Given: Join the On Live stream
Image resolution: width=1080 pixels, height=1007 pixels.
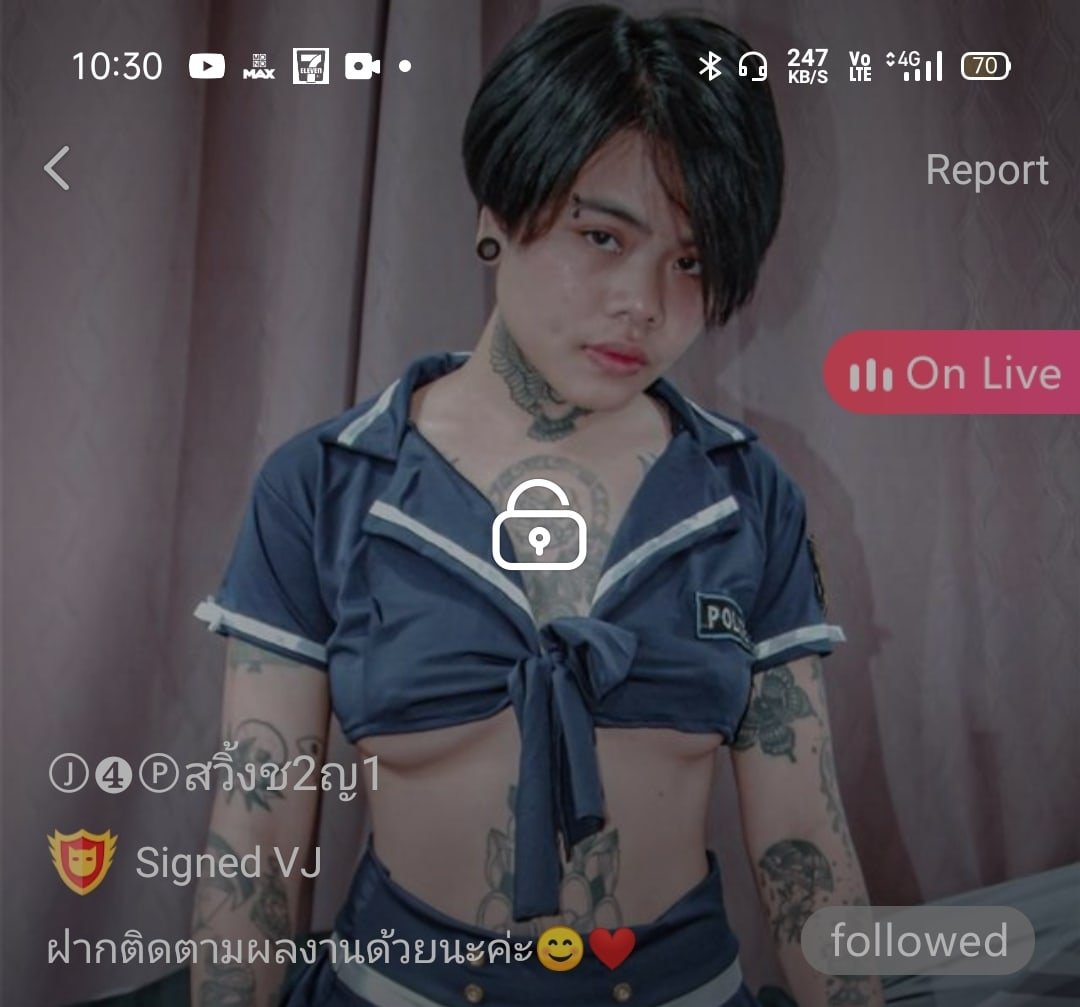Looking at the screenshot, I should tap(952, 373).
